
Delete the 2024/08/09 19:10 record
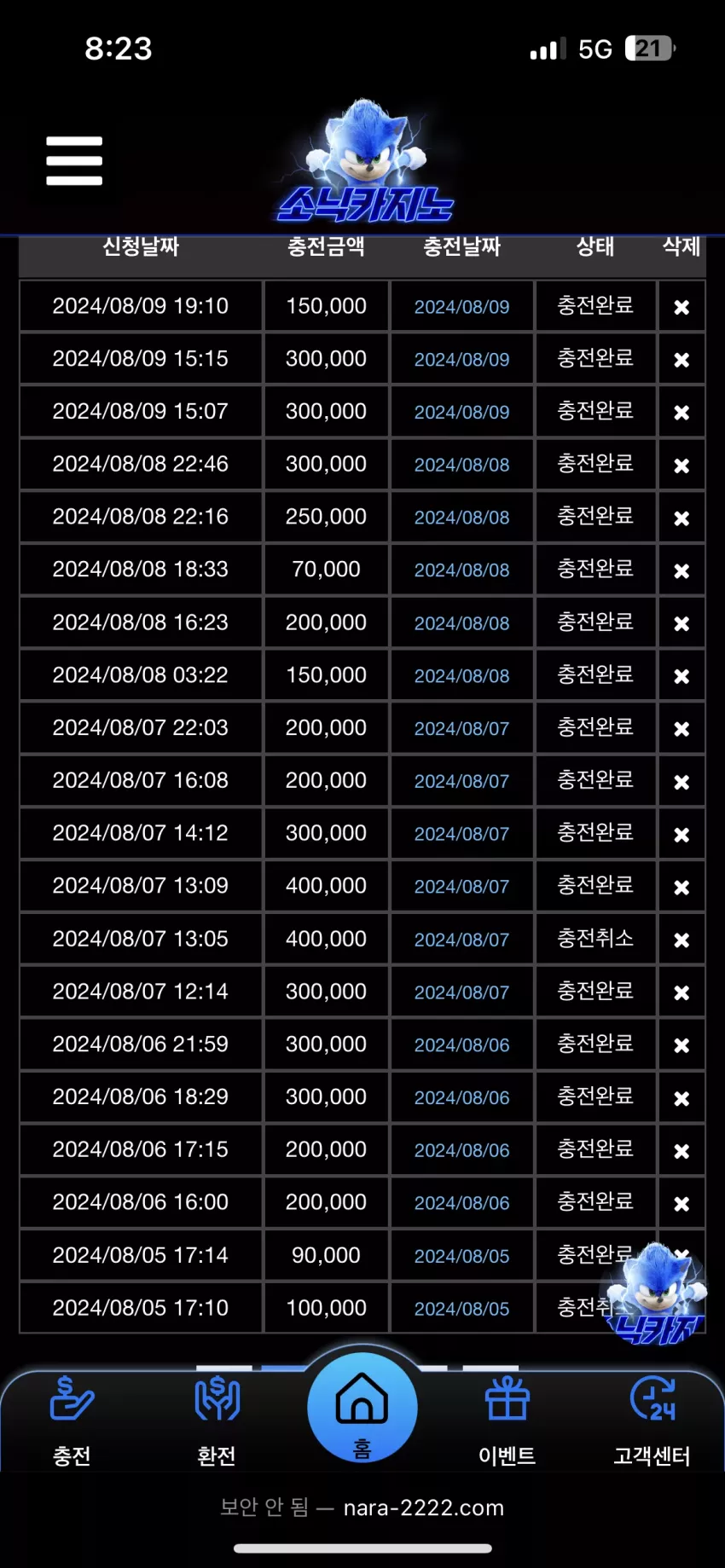[x=681, y=307]
